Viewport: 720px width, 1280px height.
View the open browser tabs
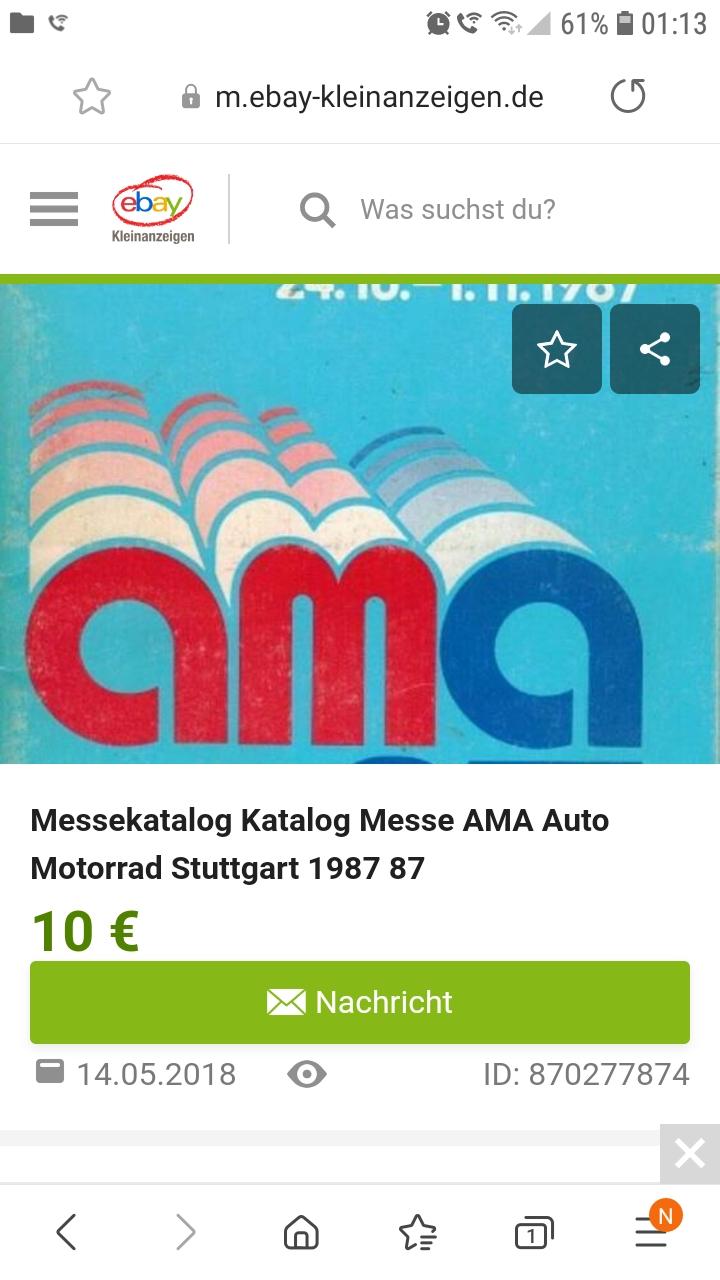click(x=534, y=1233)
